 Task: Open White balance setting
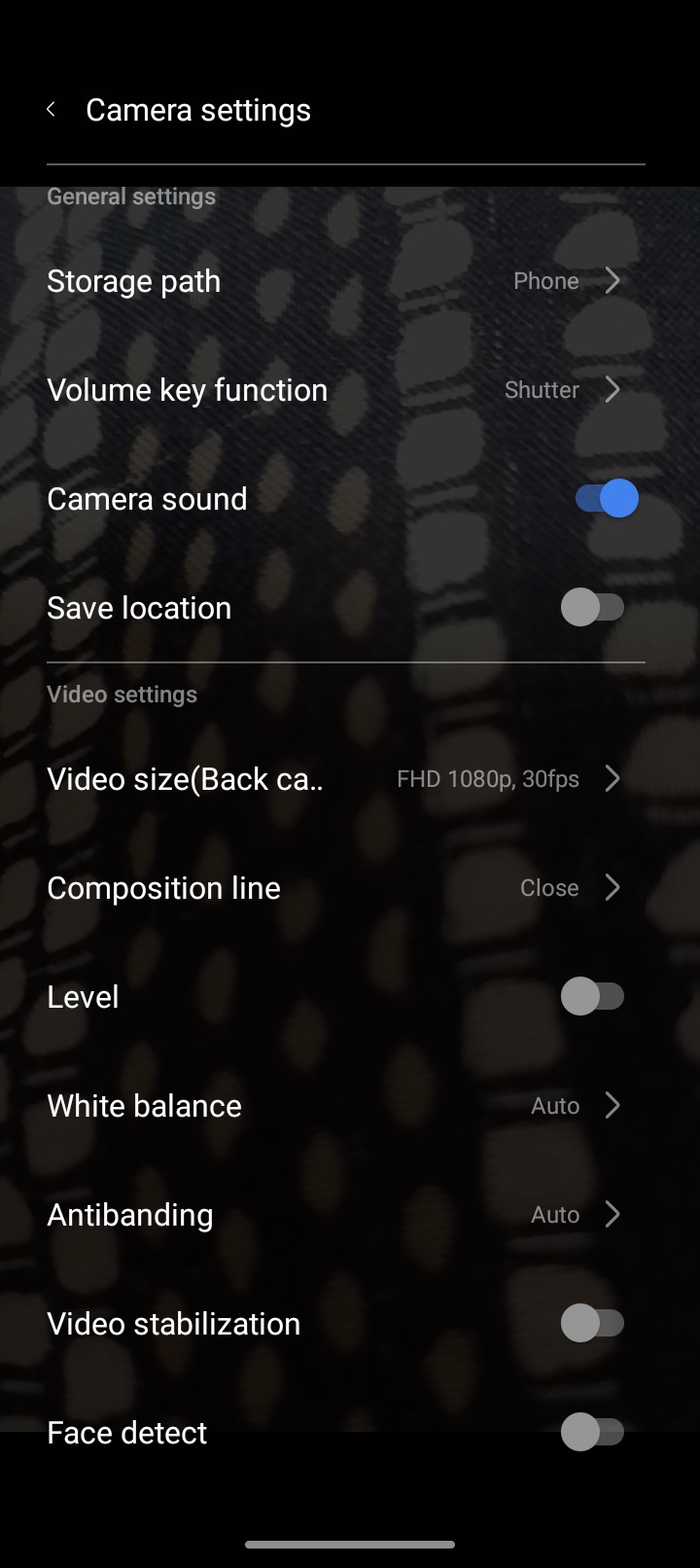[346, 1106]
